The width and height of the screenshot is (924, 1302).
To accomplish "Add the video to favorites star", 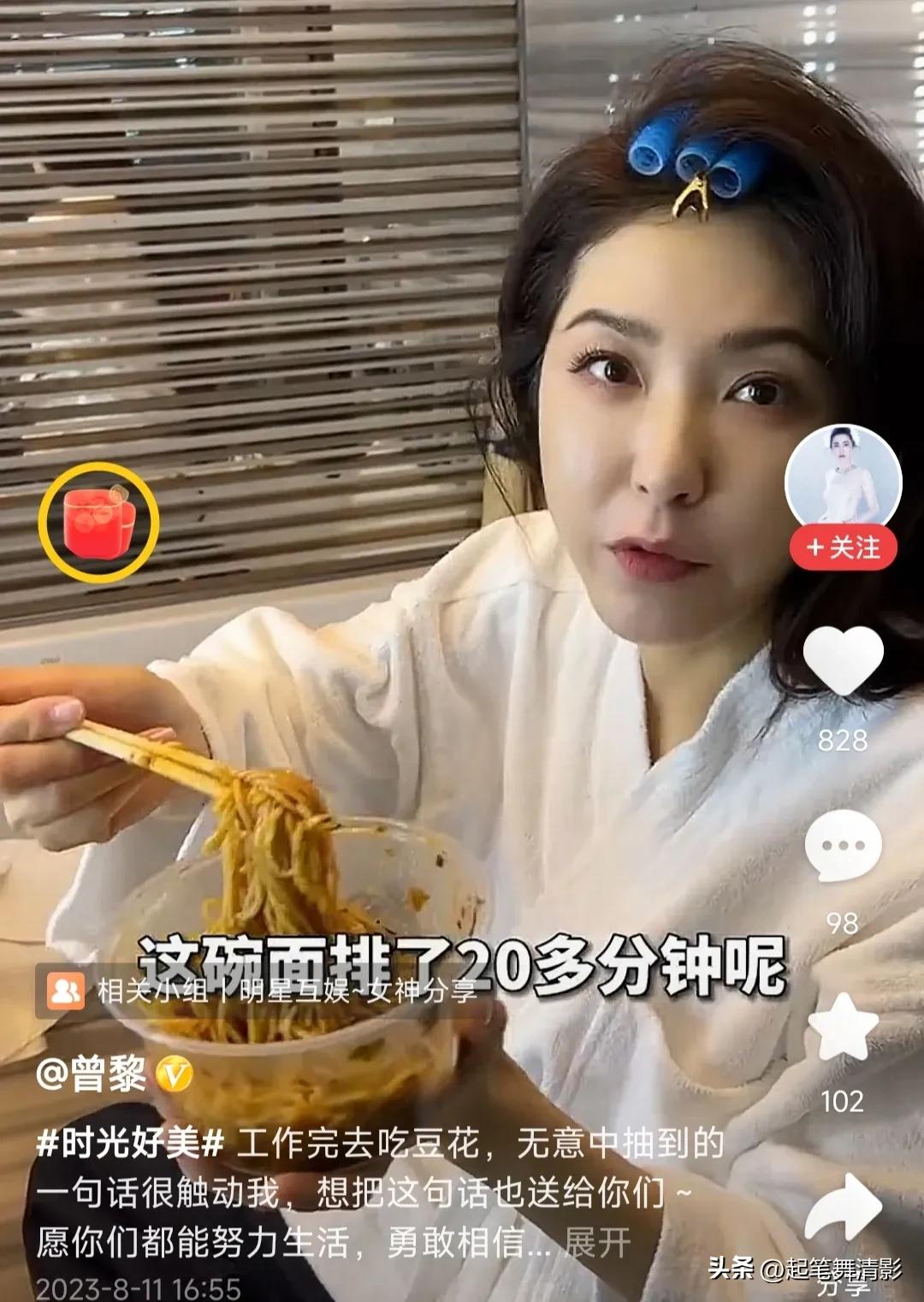I will tap(843, 1028).
